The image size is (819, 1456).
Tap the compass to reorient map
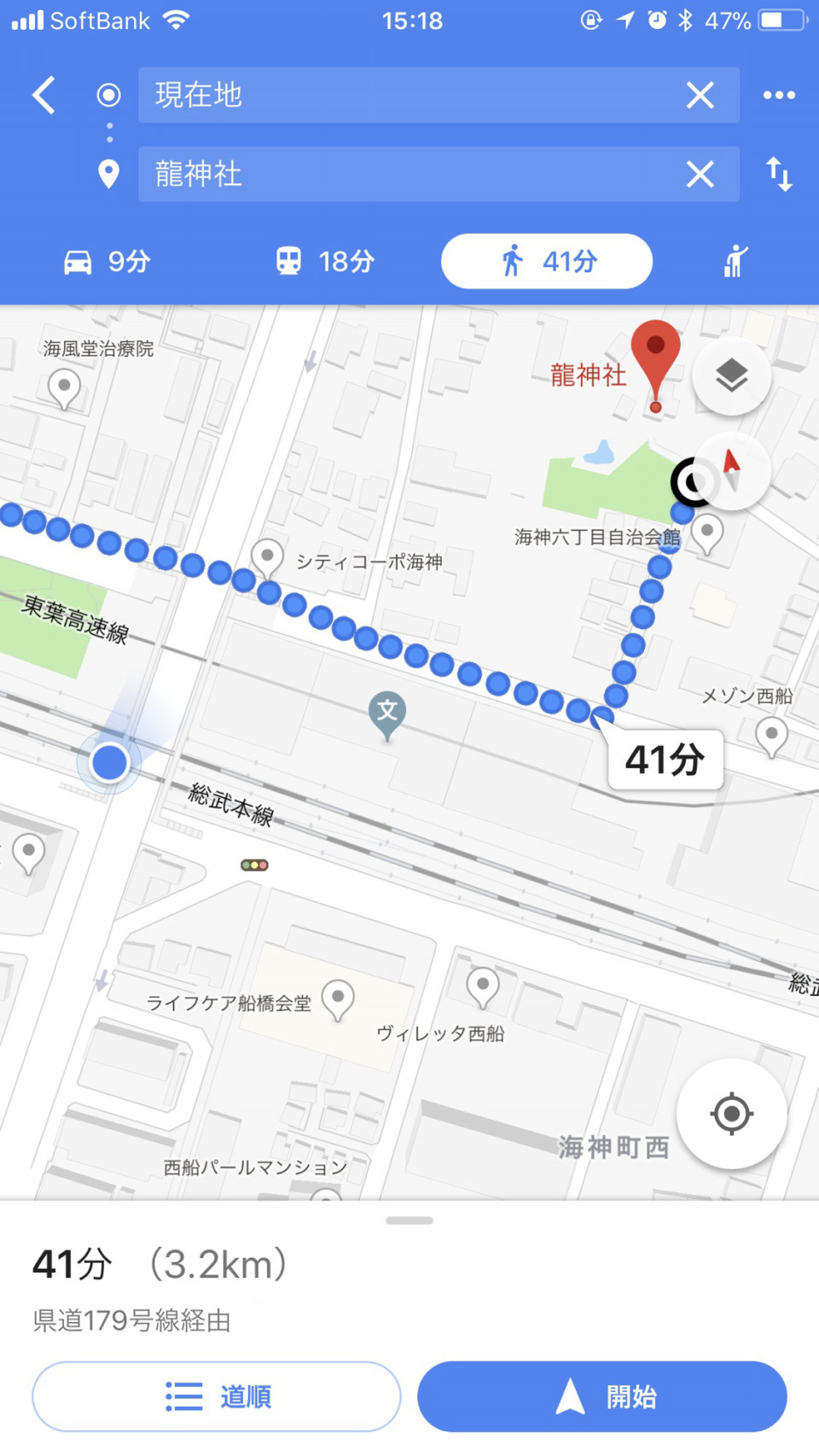pyautogui.click(x=731, y=471)
